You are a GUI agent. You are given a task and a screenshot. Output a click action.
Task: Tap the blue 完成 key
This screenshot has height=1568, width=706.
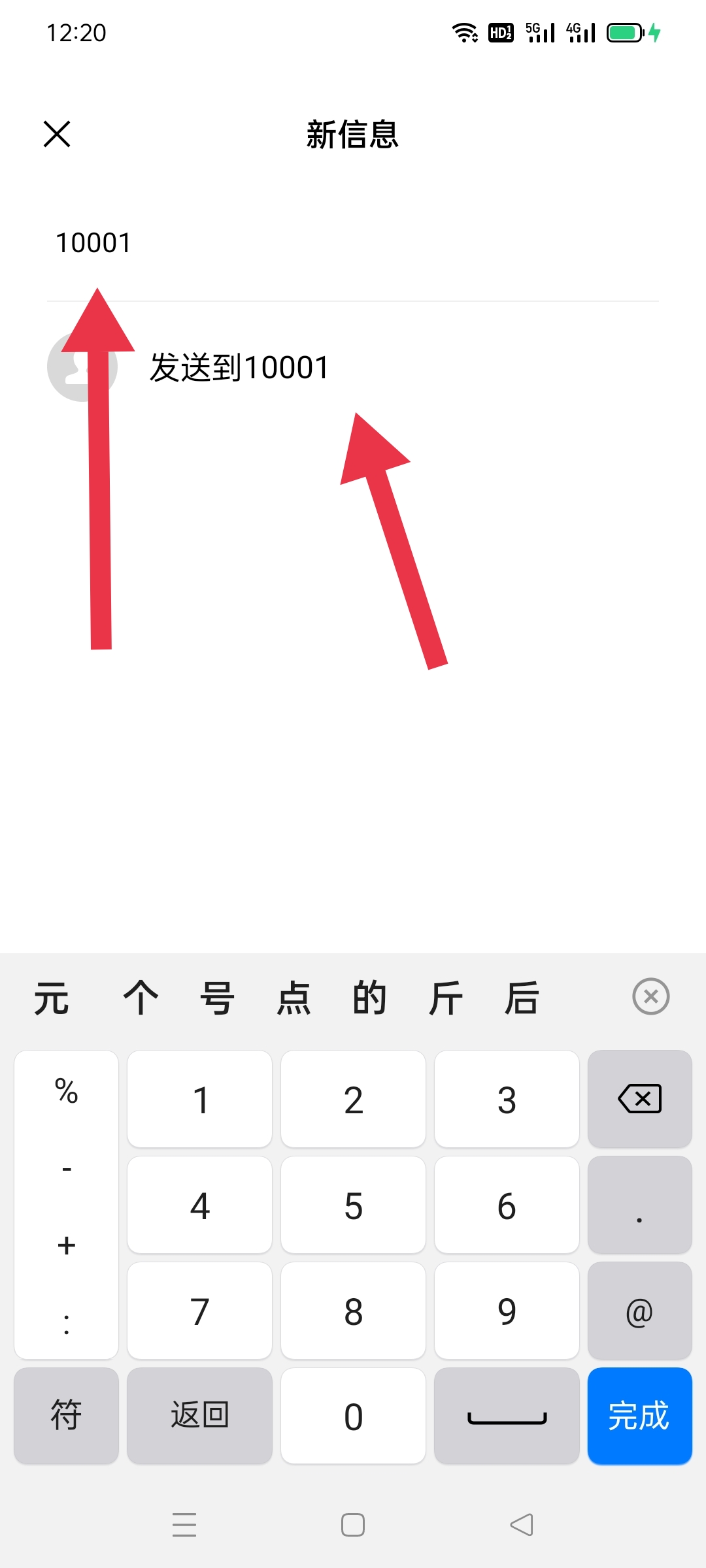(x=639, y=1416)
